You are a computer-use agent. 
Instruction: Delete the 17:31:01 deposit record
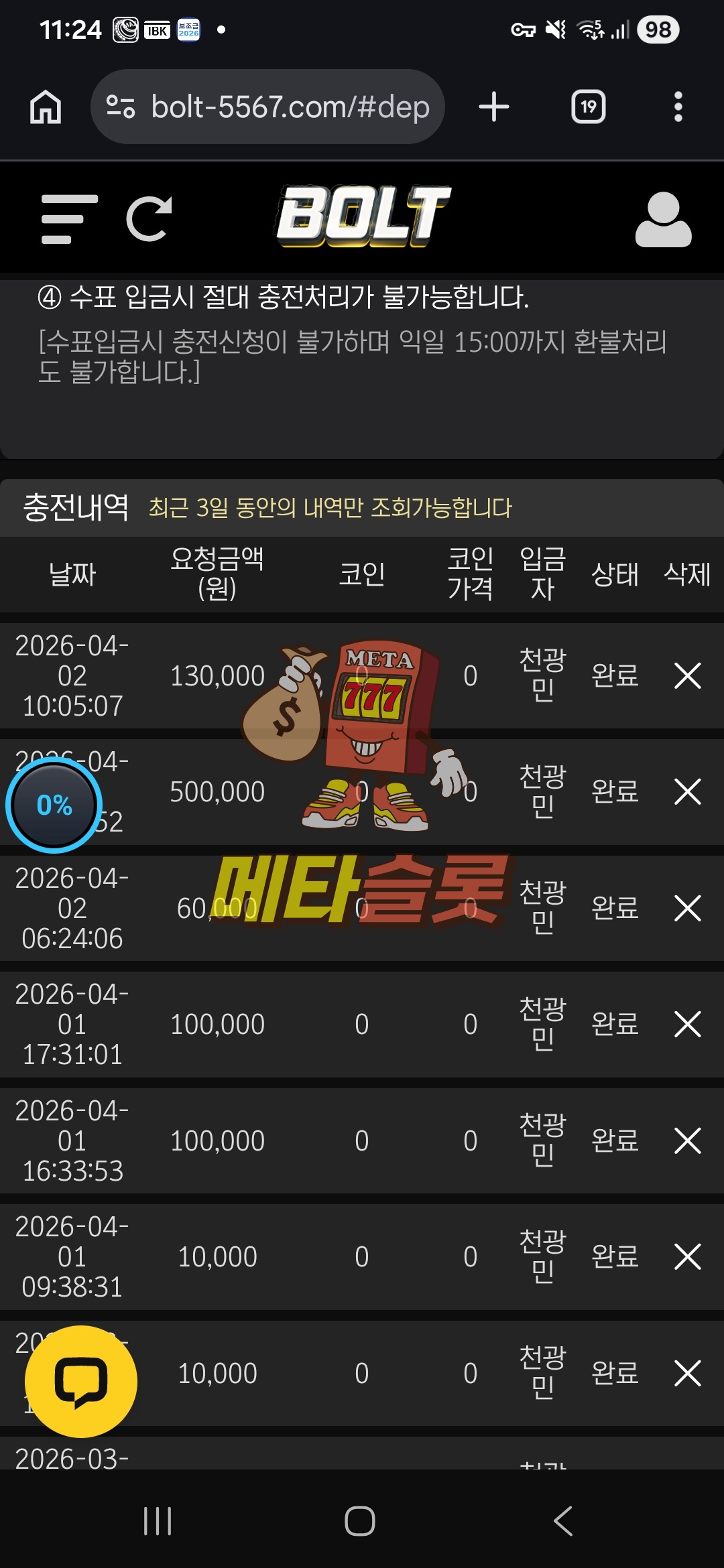coord(687,1024)
